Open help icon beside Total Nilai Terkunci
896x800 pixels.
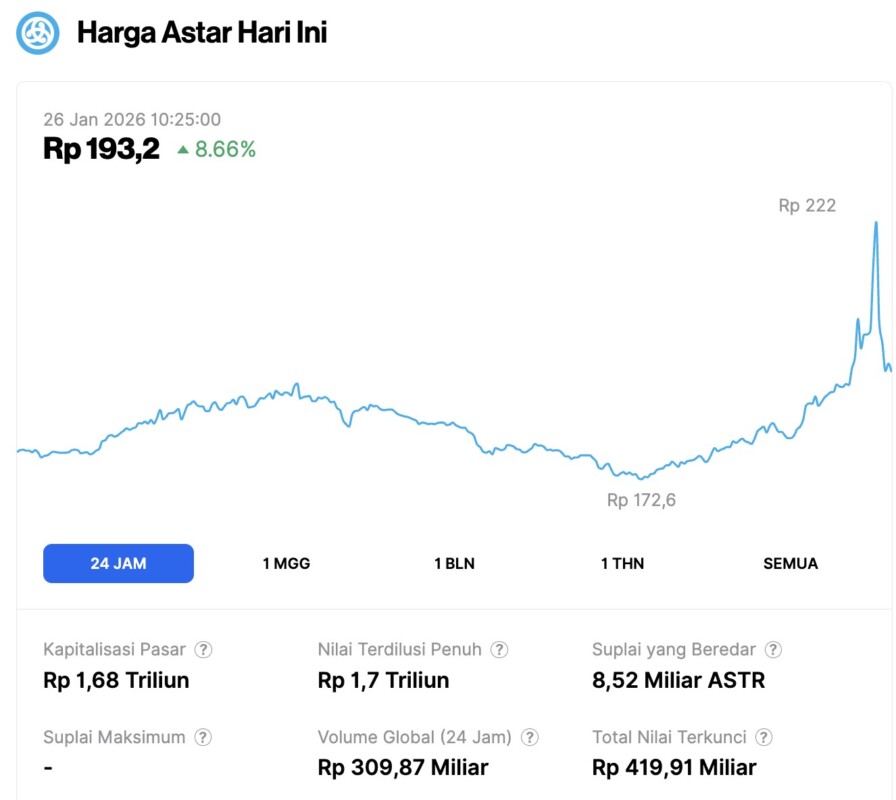pos(764,737)
